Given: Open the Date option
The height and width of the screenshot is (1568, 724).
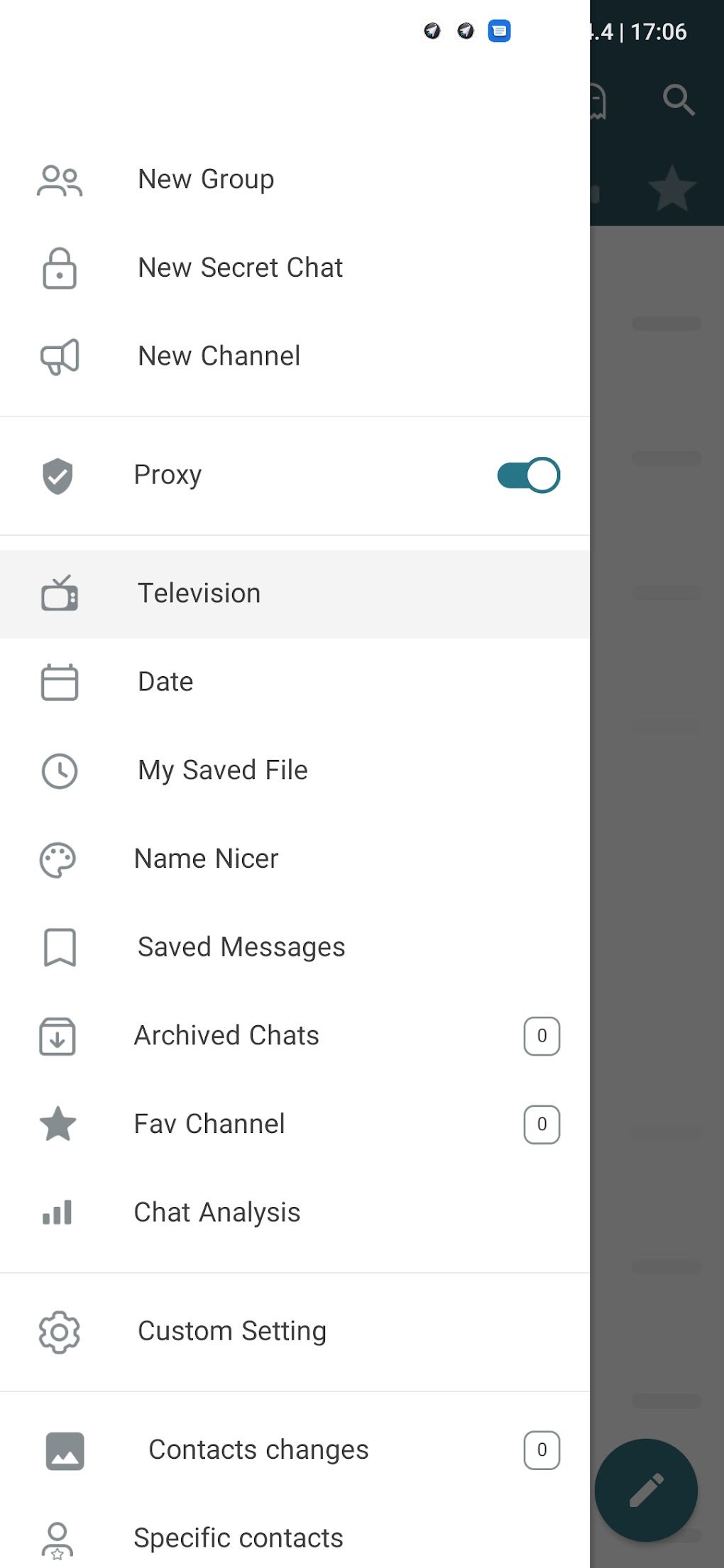Looking at the screenshot, I should point(165,682).
